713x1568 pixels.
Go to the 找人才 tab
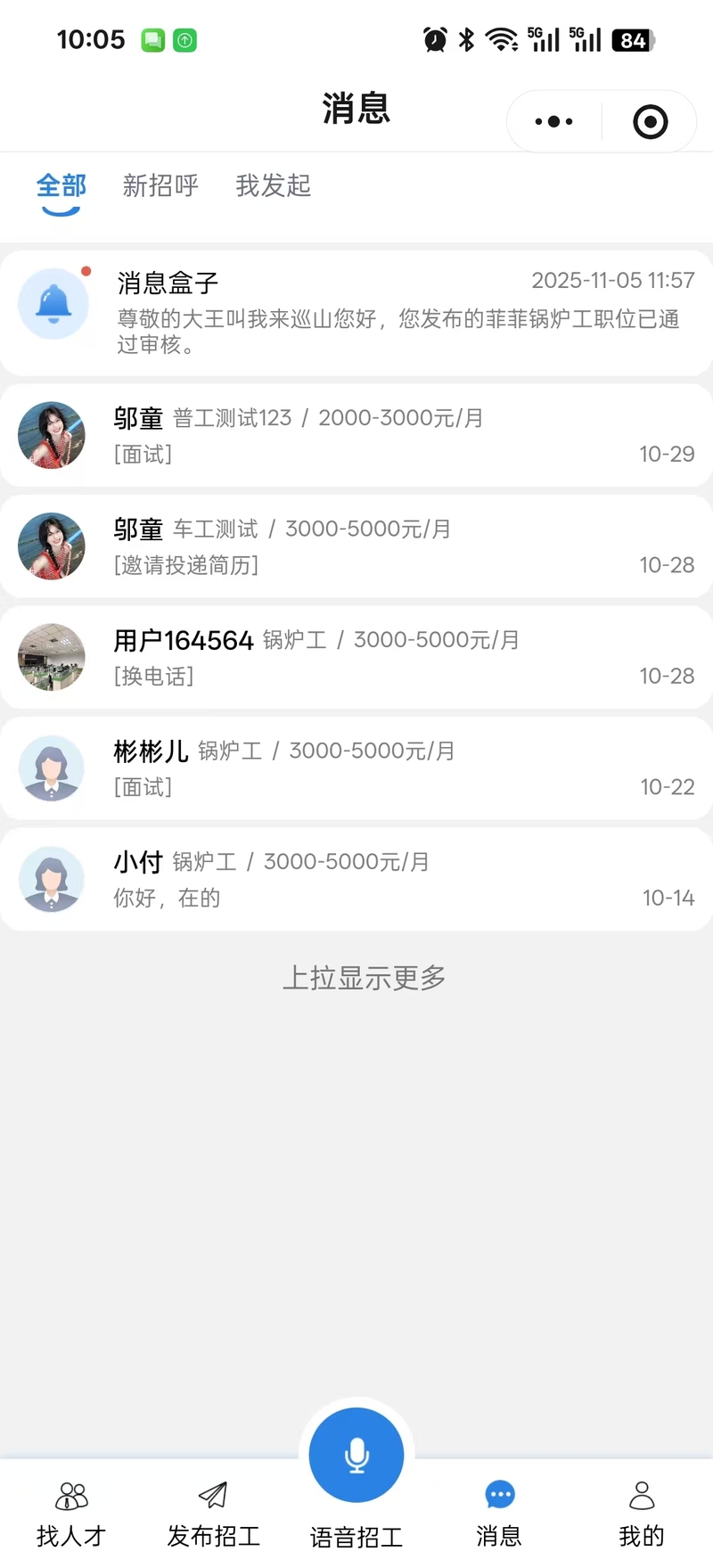point(71,1514)
